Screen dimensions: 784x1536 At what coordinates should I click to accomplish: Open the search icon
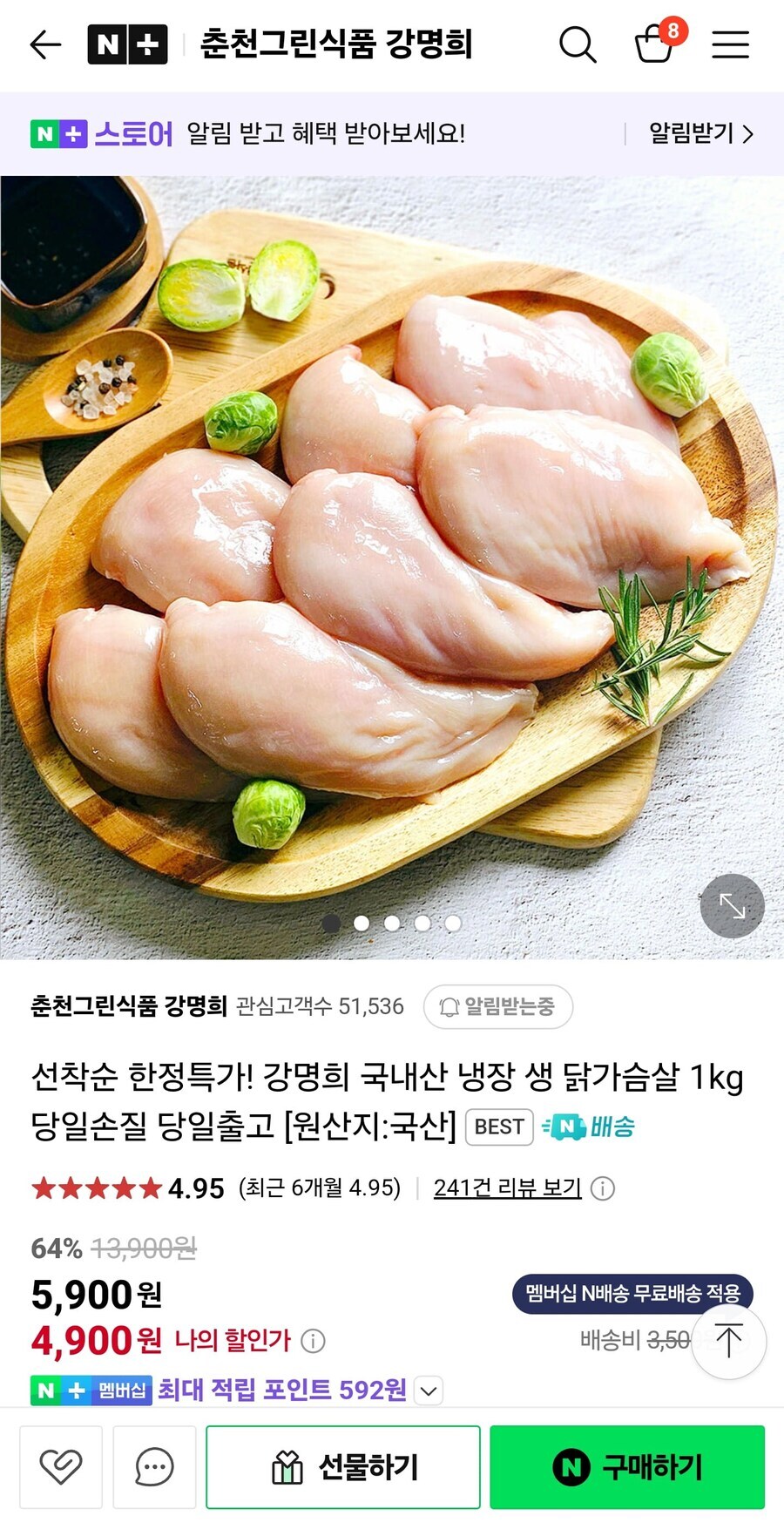578,44
